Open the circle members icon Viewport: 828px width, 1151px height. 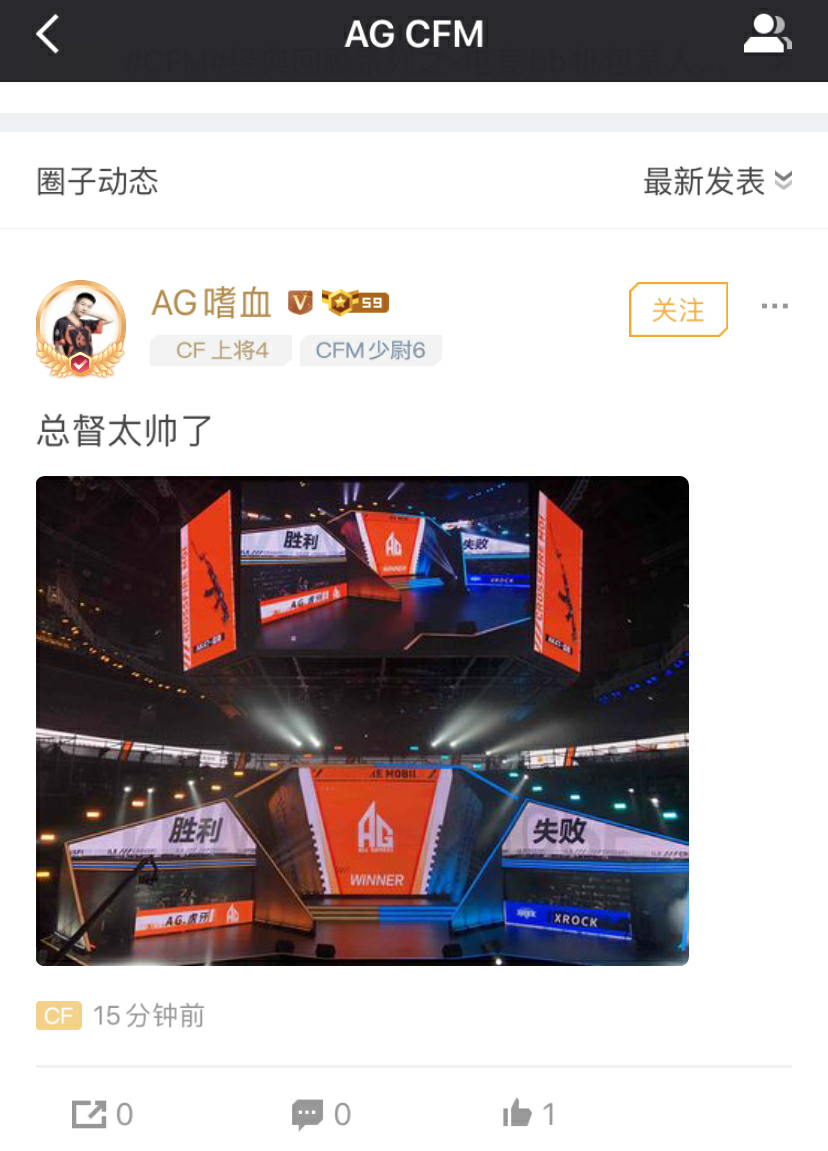pyautogui.click(x=767, y=34)
